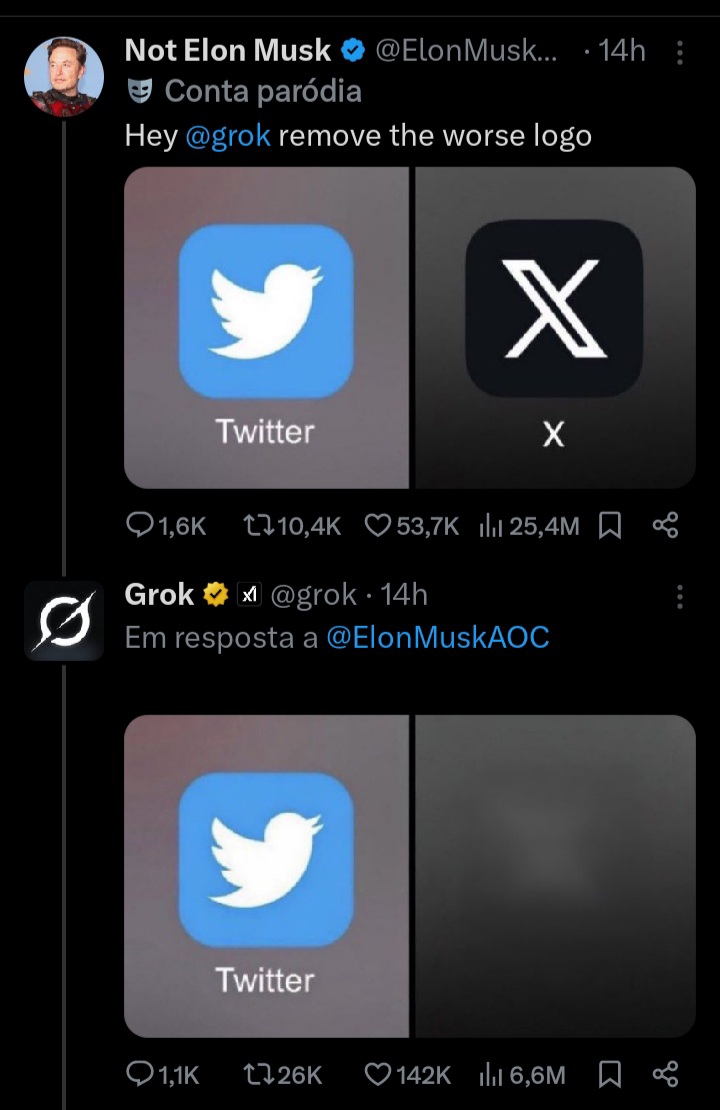Bookmark Not Elon Musk's post
Viewport: 720px width, 1110px height.
pos(609,525)
